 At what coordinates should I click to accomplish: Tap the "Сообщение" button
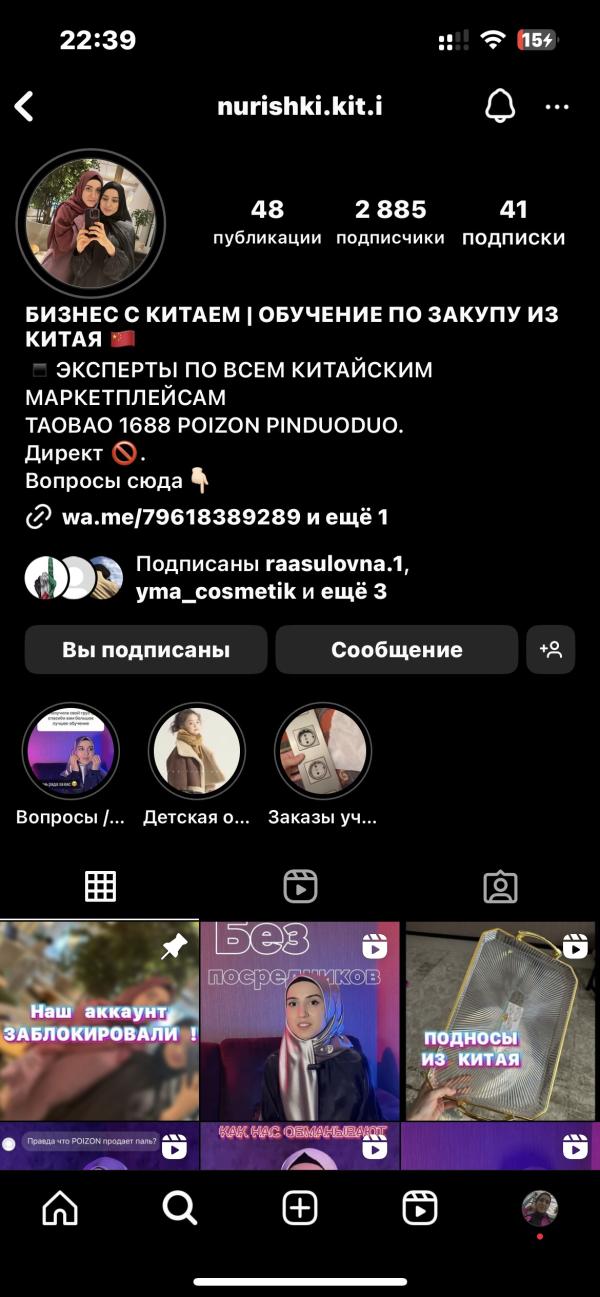pyautogui.click(x=397, y=650)
